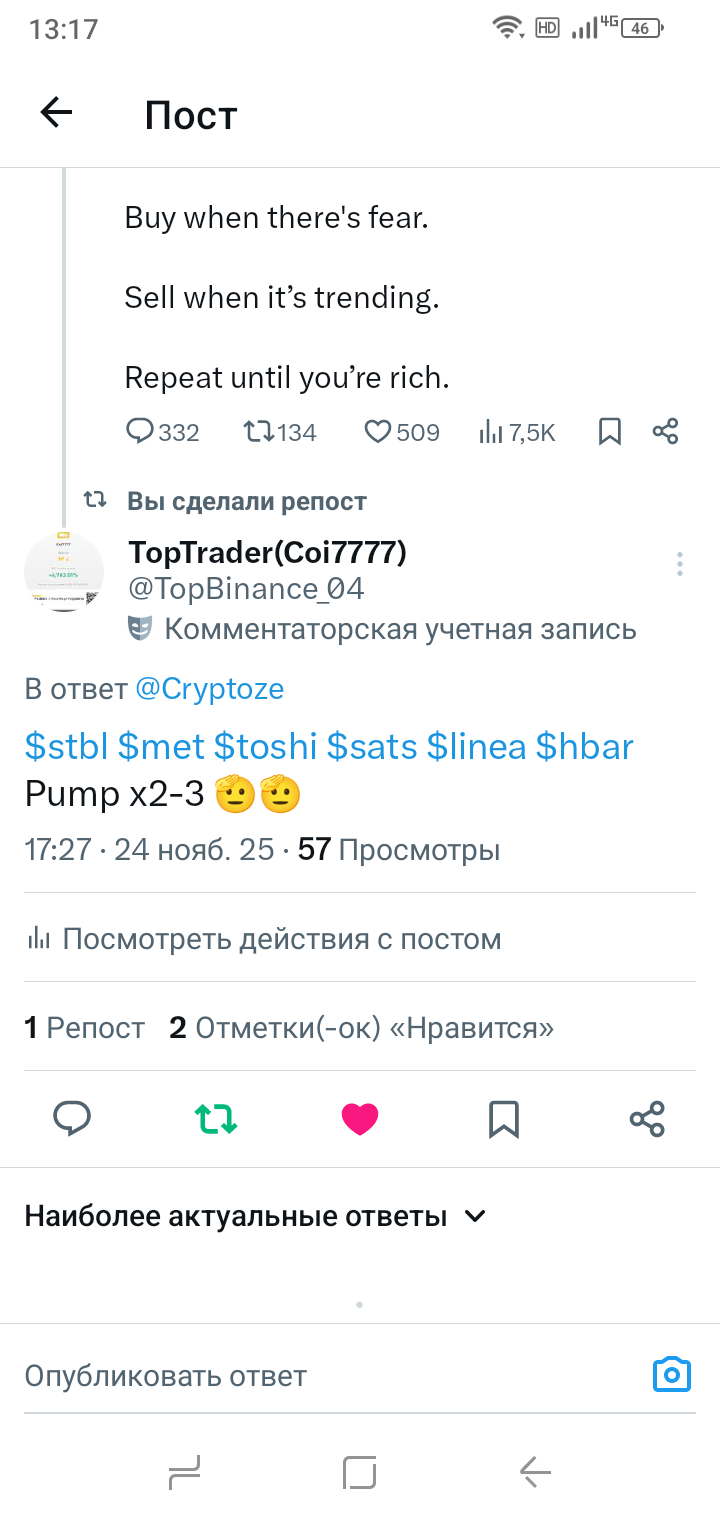The height and width of the screenshot is (1520, 720).
Task: Unlike TopTrader's post with the pink heart
Action: [360, 1118]
